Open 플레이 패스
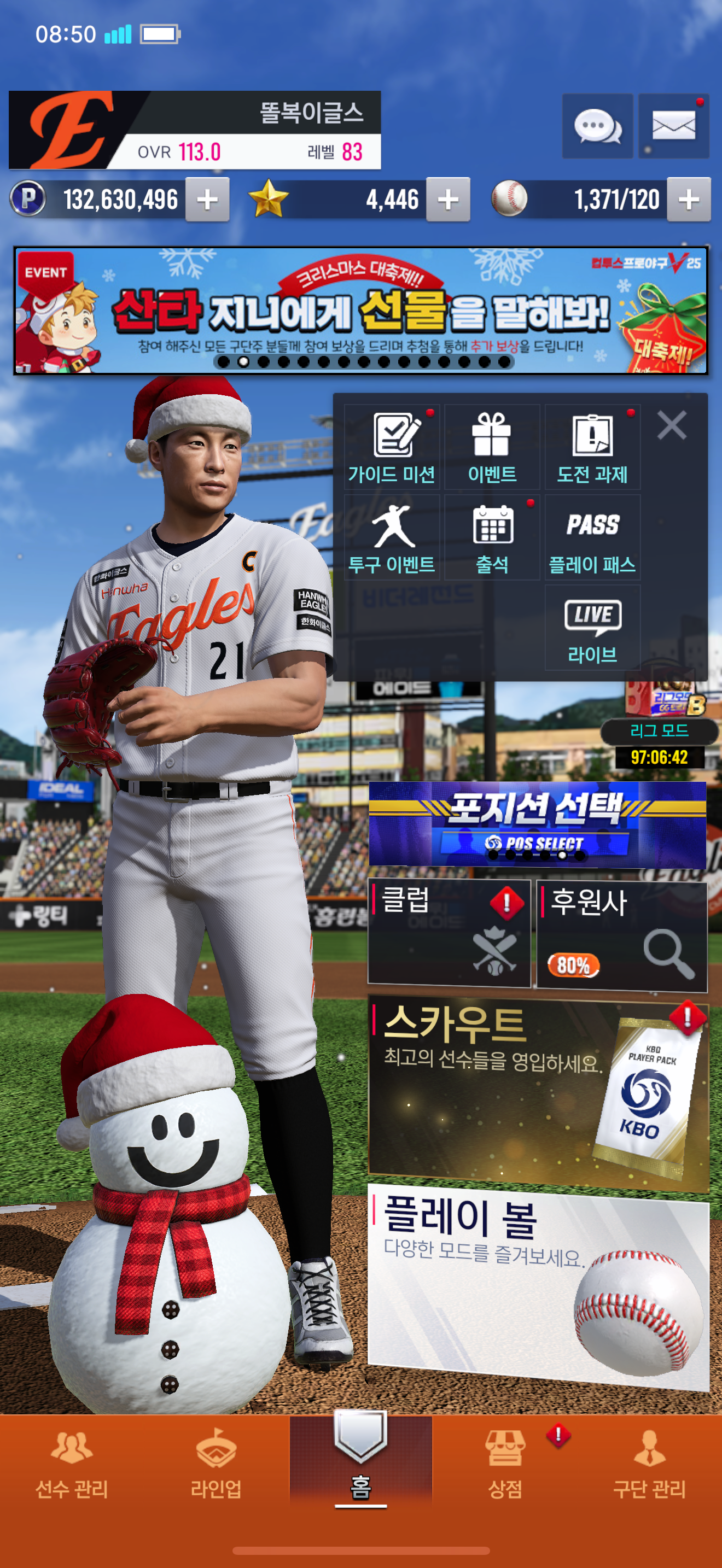Screen dimensions: 722x1568 pyautogui.click(x=592, y=538)
